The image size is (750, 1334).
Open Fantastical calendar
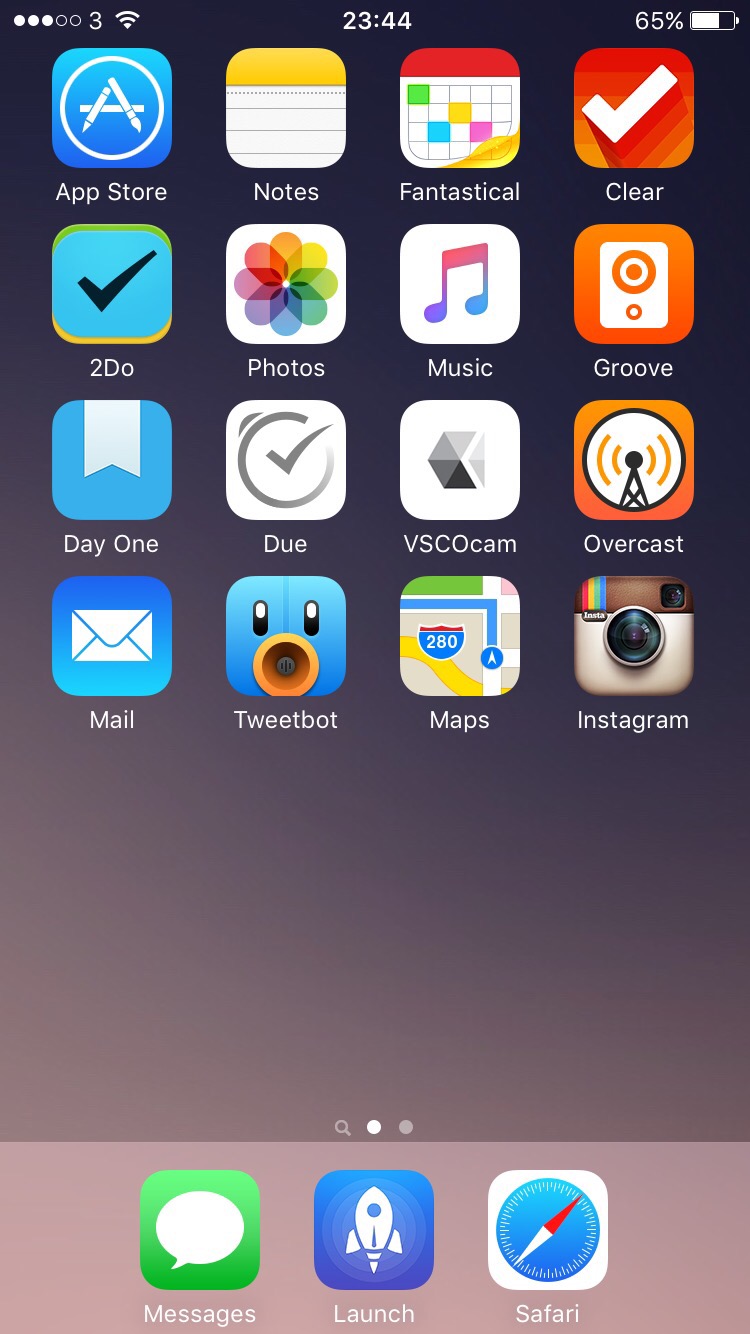click(460, 108)
